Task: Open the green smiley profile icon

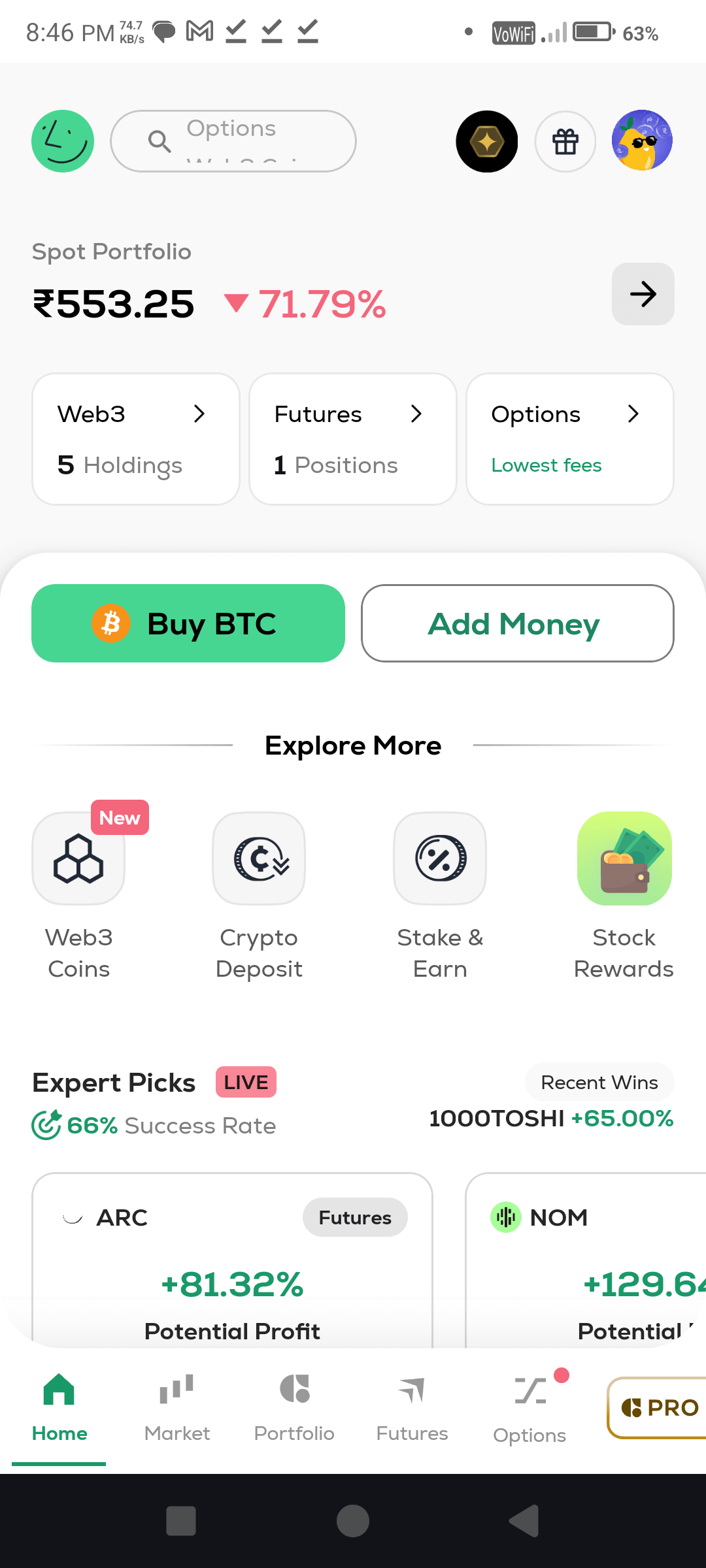Action: (x=63, y=141)
